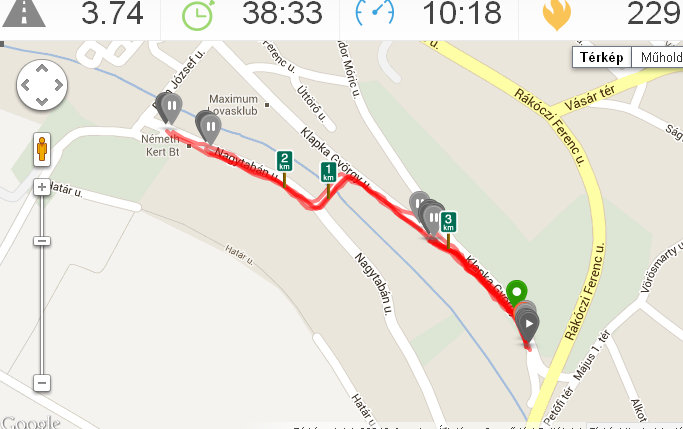683x429 pixels.
Task: Switch map to Műhold satellite view
Action: (x=657, y=57)
